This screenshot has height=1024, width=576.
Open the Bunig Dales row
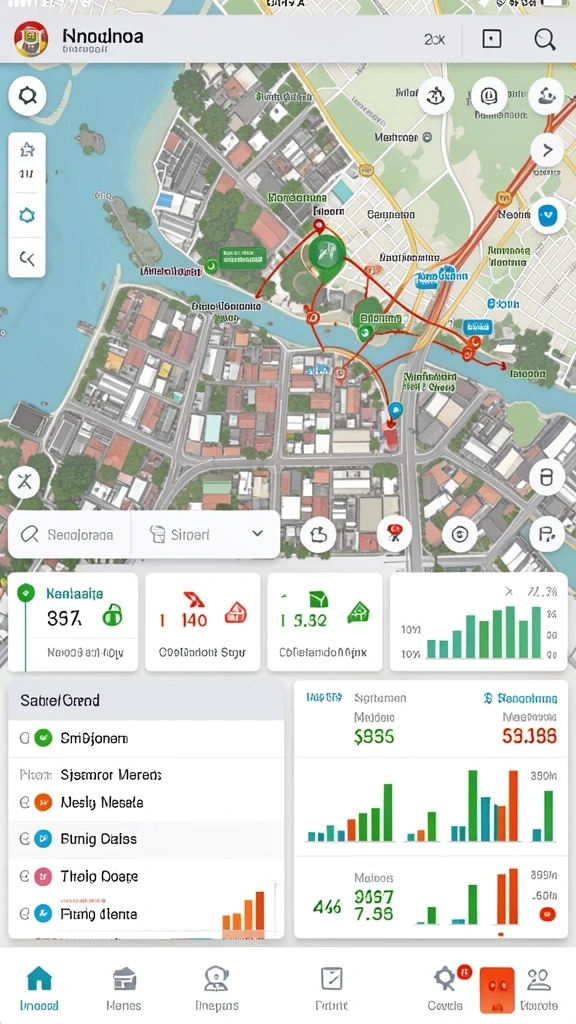click(146, 839)
